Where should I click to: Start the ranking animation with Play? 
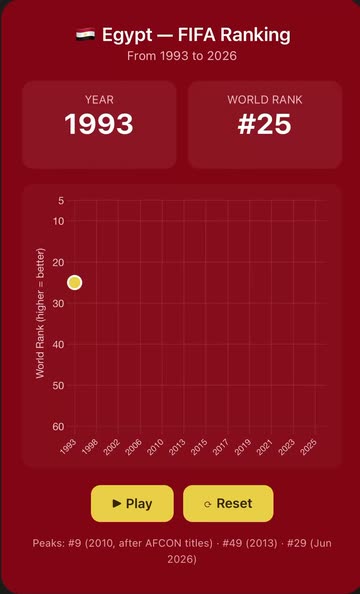[132, 503]
